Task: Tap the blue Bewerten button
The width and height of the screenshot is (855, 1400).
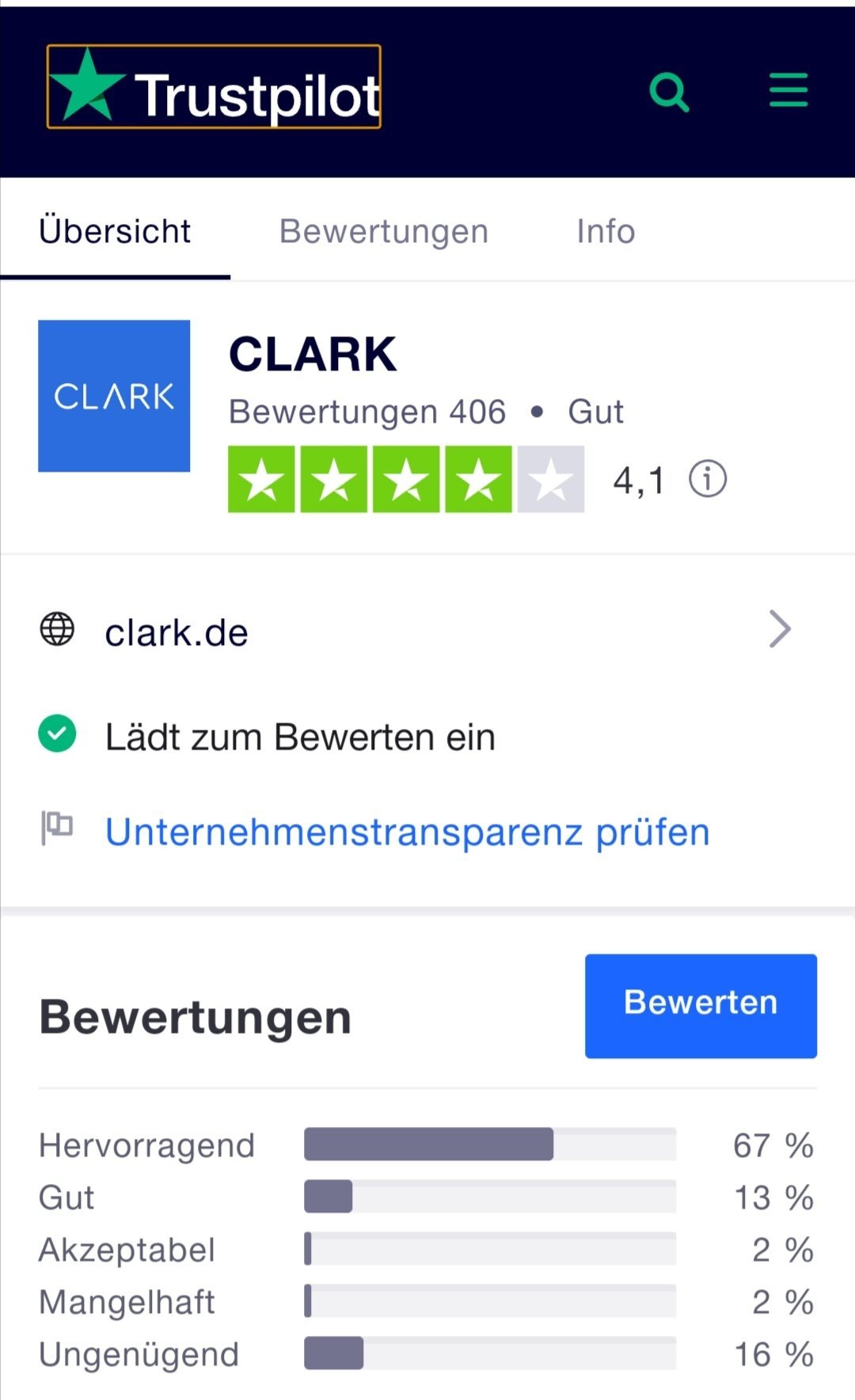Action: point(701,1006)
